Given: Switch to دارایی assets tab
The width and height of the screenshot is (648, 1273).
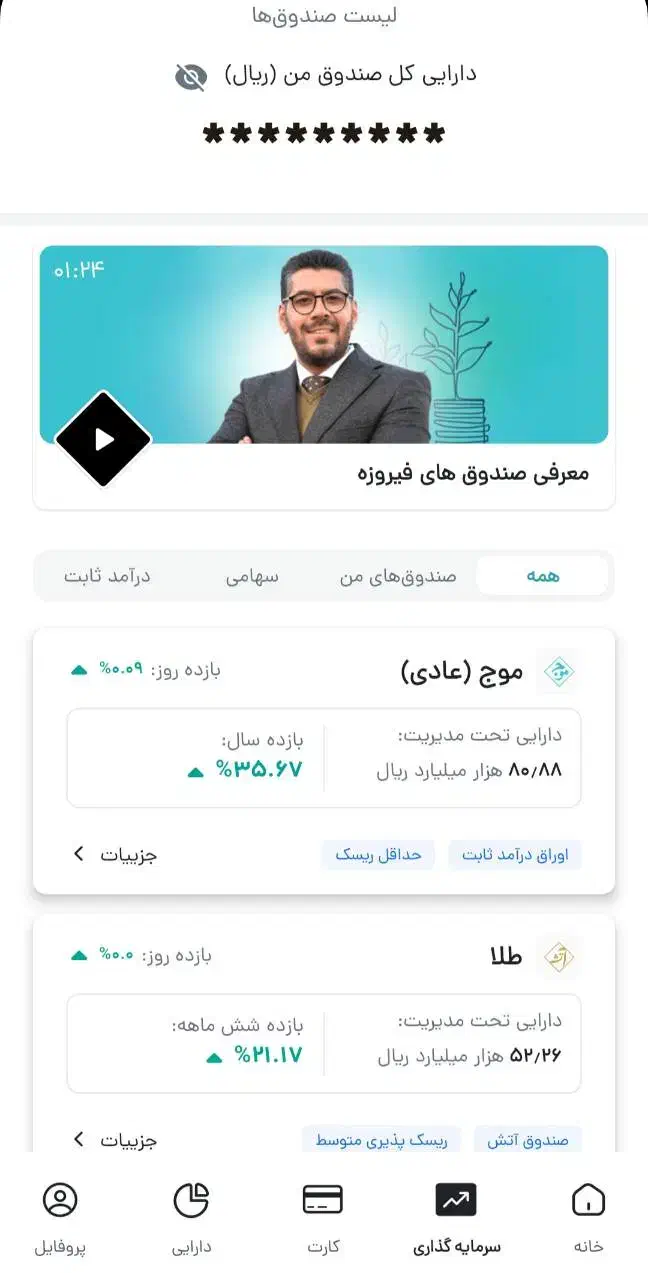Looking at the screenshot, I should pyautogui.click(x=191, y=1216).
